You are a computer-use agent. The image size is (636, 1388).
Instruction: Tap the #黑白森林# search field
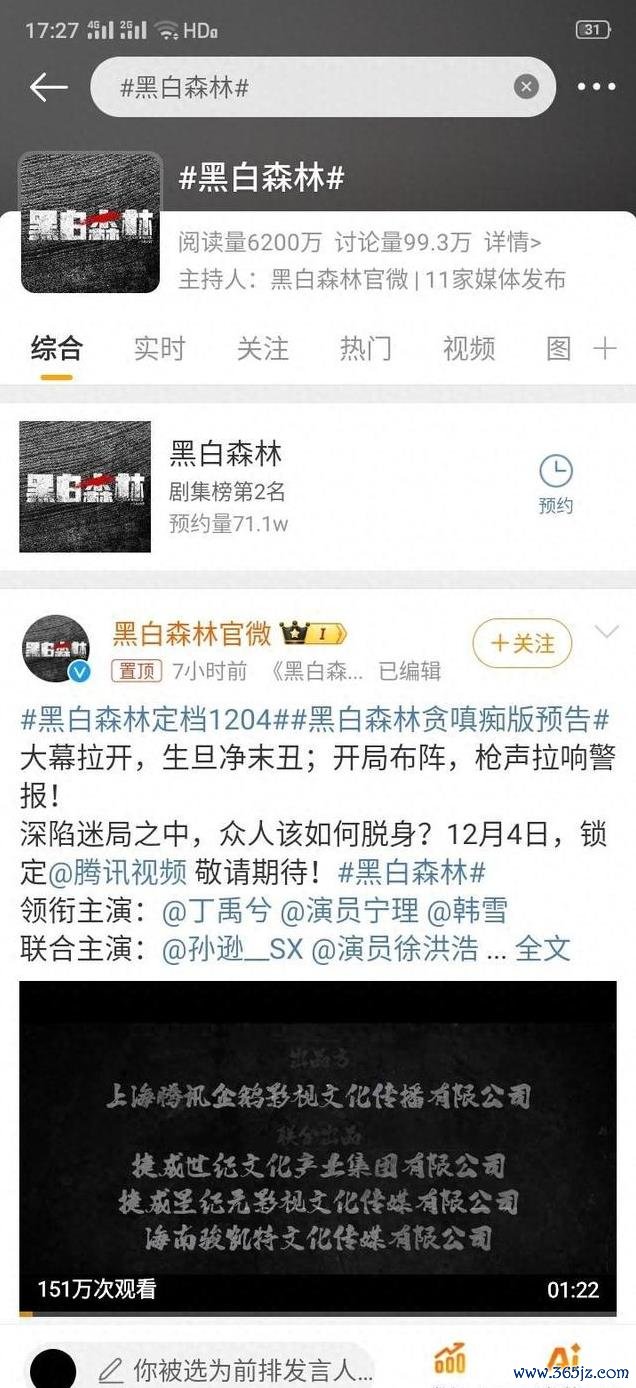(300, 87)
